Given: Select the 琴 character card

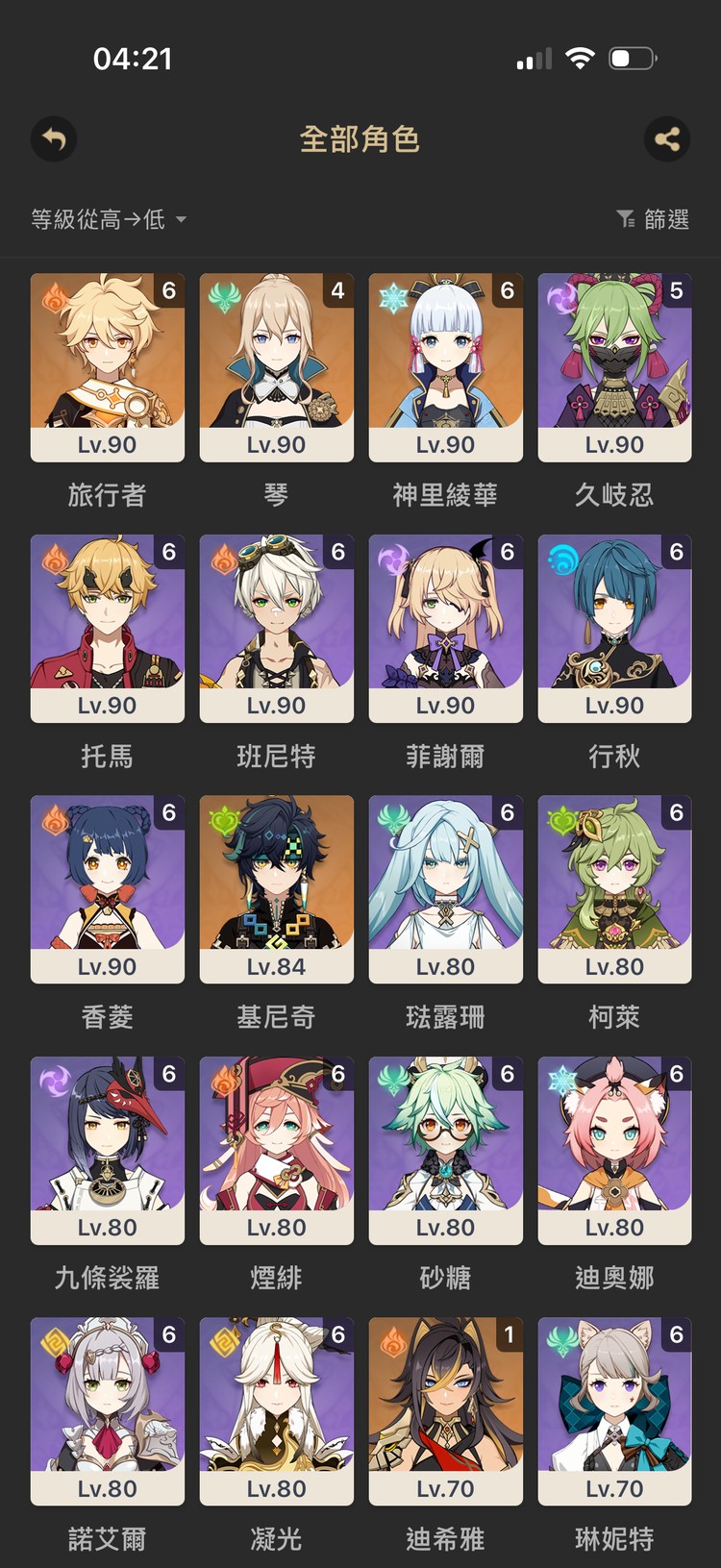Looking at the screenshot, I should pos(277,366).
